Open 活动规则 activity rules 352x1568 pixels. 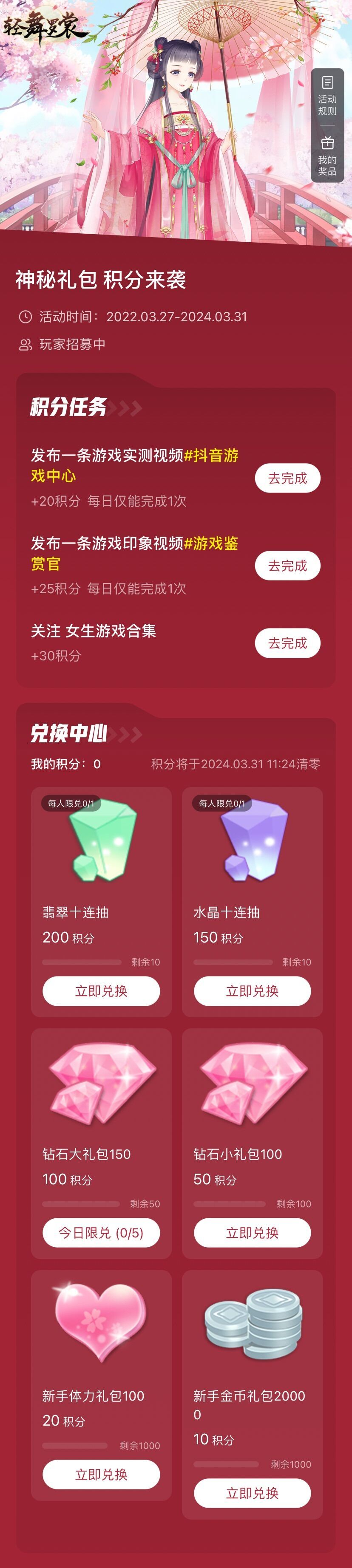coord(327,96)
